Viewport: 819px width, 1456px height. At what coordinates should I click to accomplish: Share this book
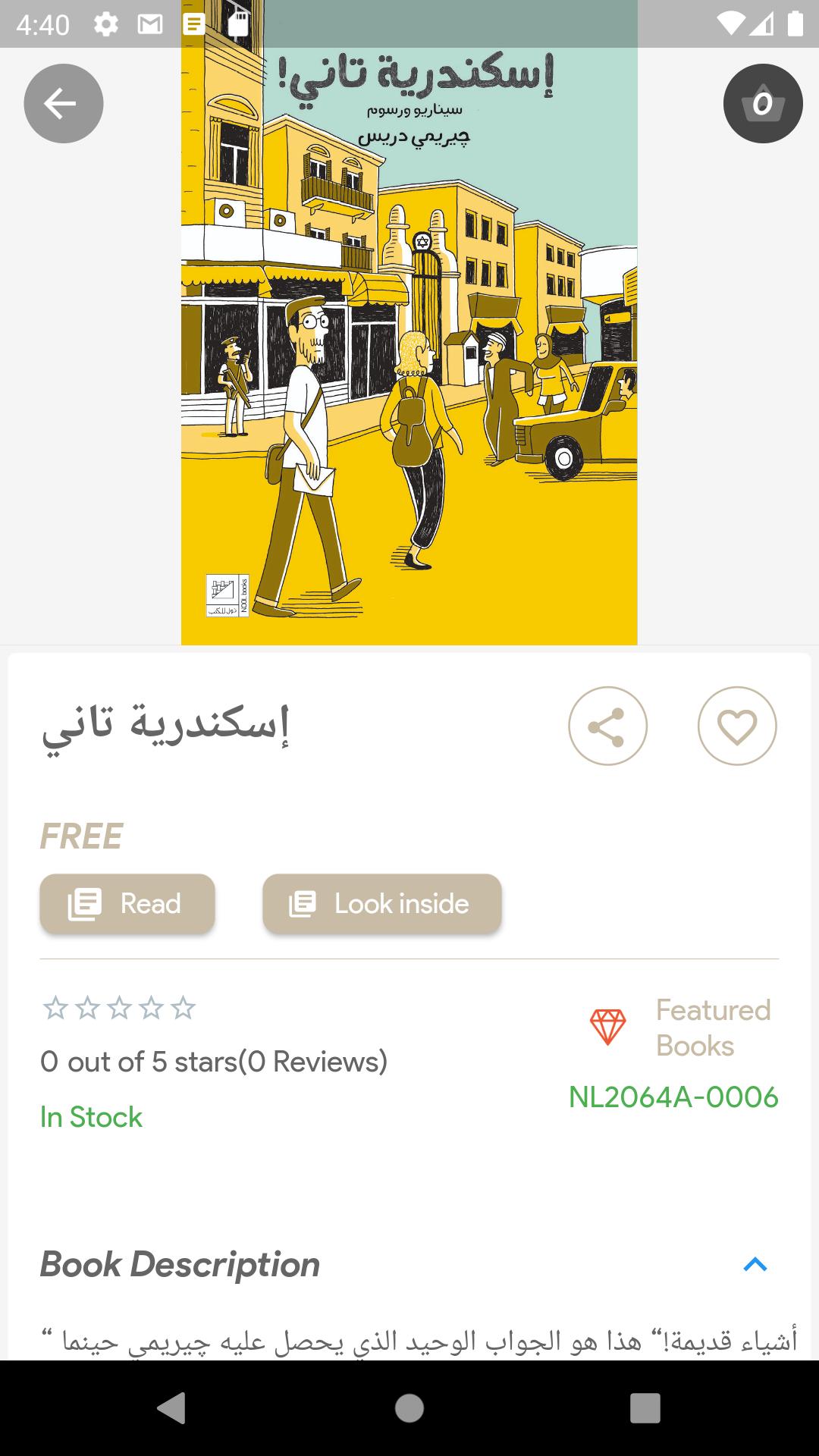[x=607, y=726]
